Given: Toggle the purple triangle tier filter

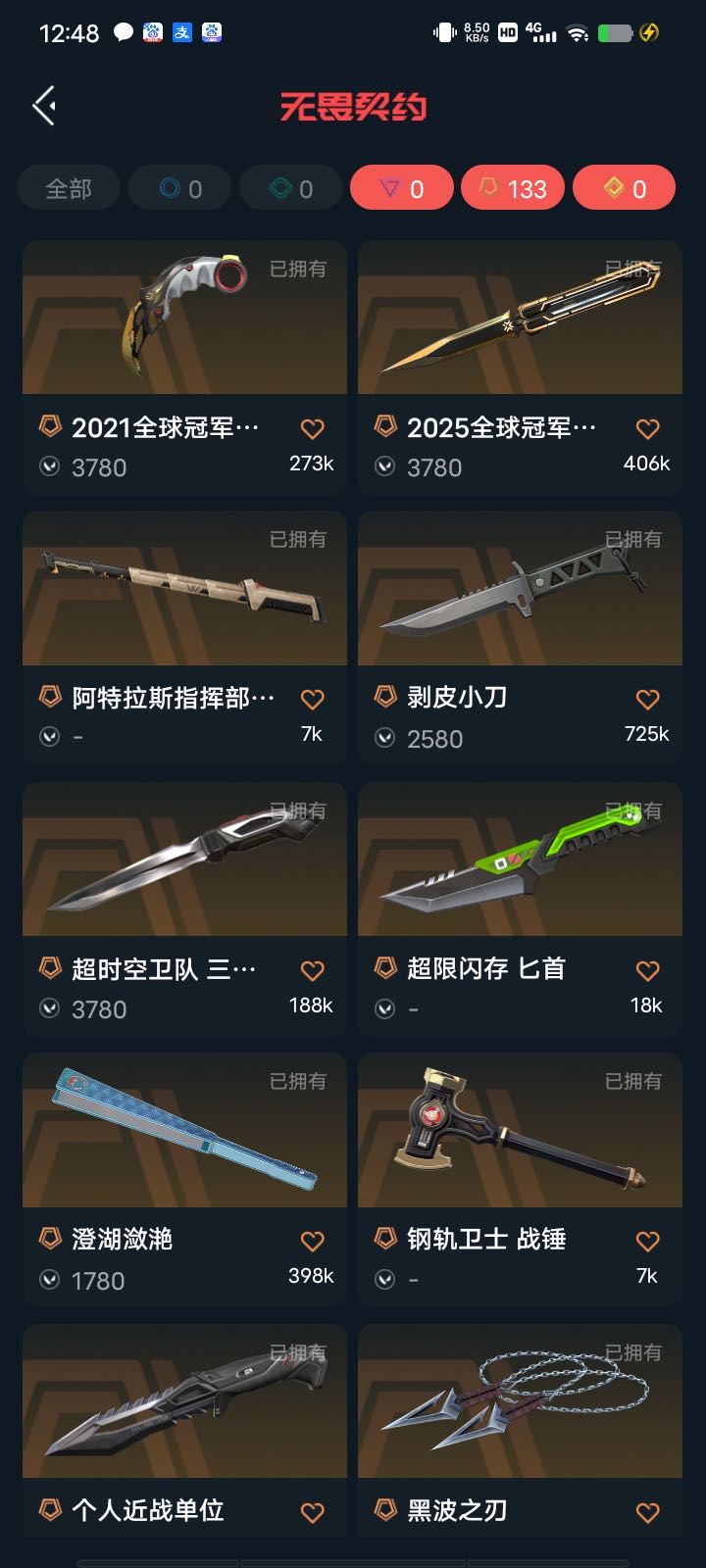Looking at the screenshot, I should [x=402, y=188].
